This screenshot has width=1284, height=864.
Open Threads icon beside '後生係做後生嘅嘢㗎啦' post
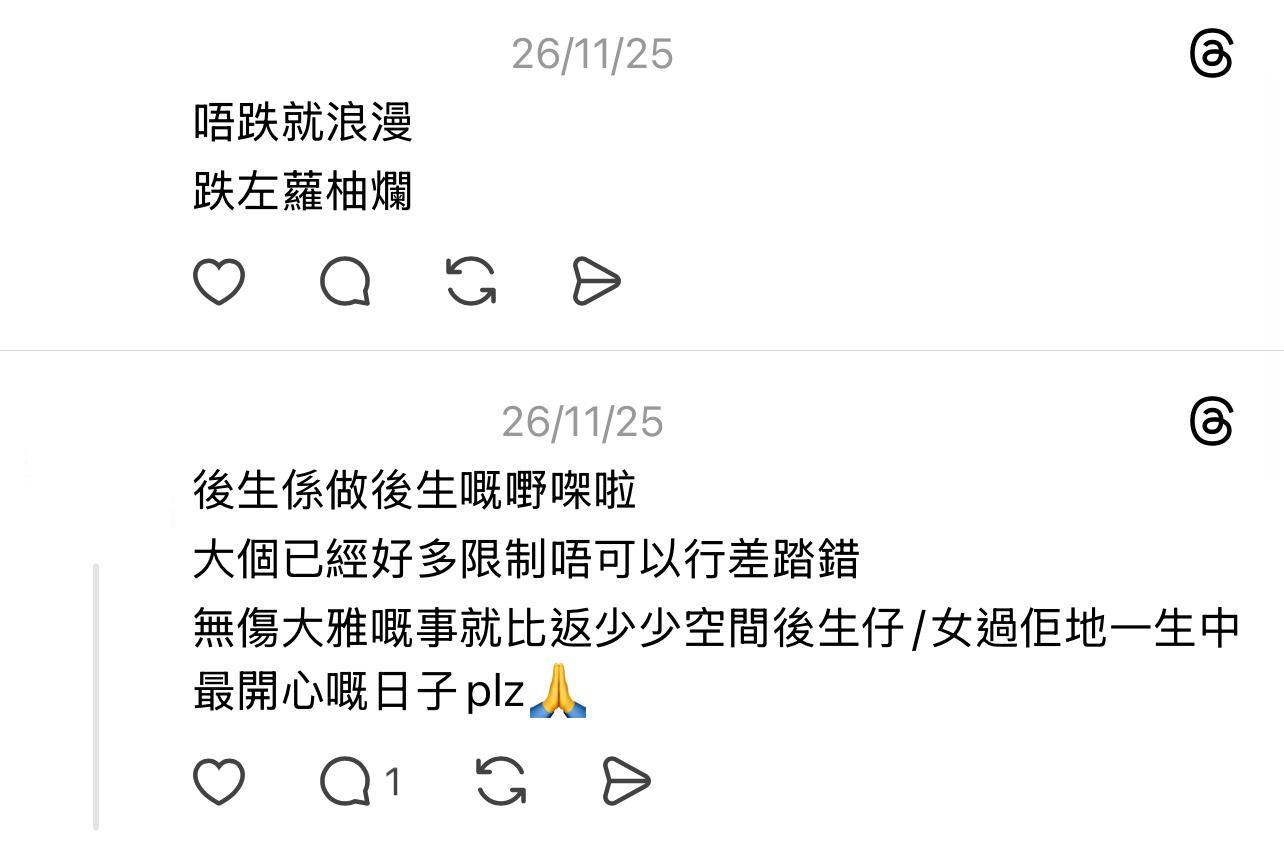(1211, 421)
